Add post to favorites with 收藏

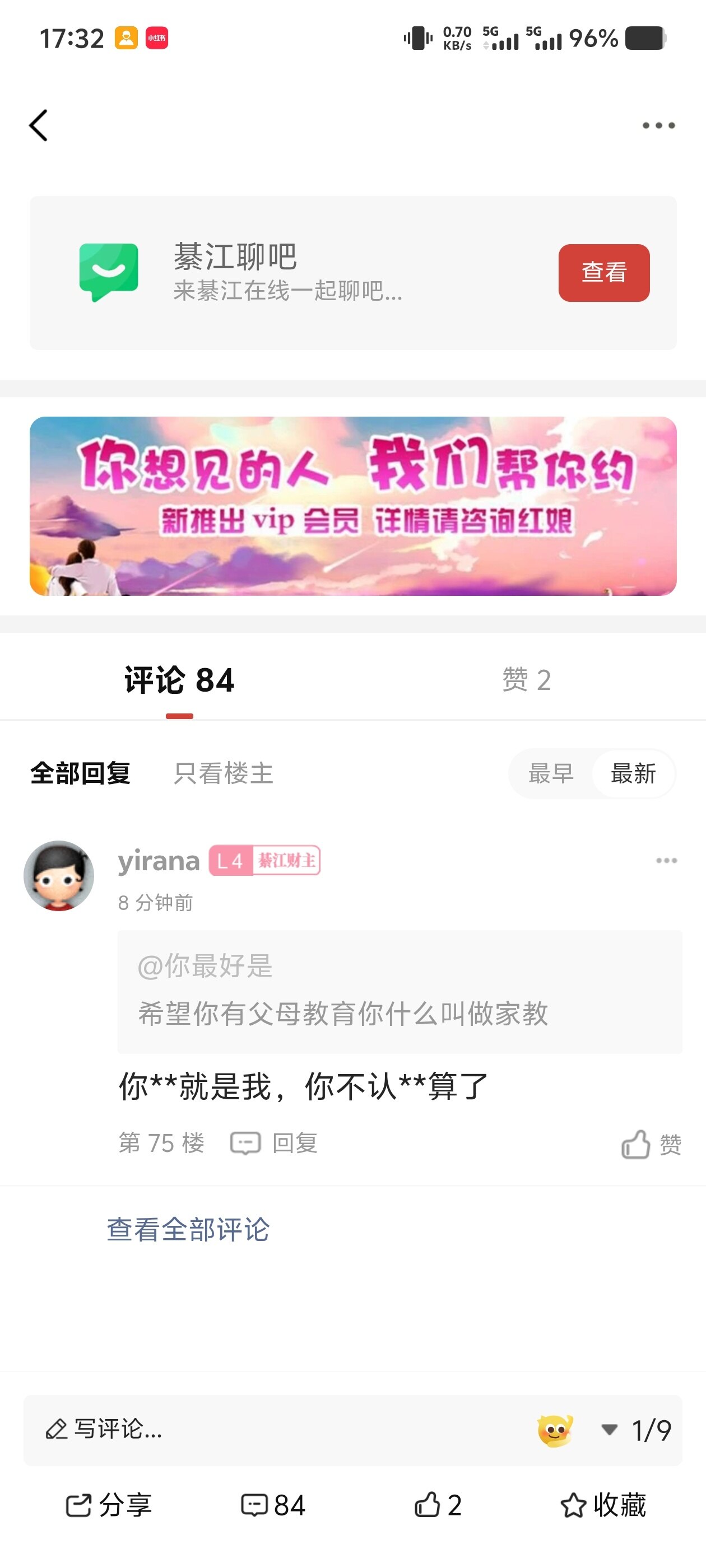pos(603,1505)
